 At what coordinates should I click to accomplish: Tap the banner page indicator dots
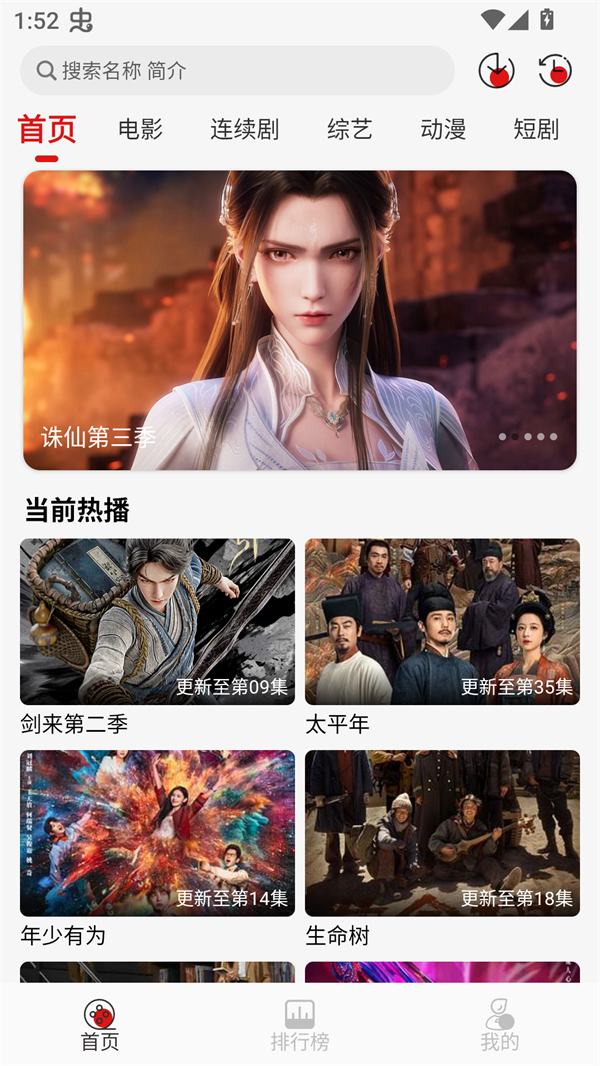(x=527, y=437)
